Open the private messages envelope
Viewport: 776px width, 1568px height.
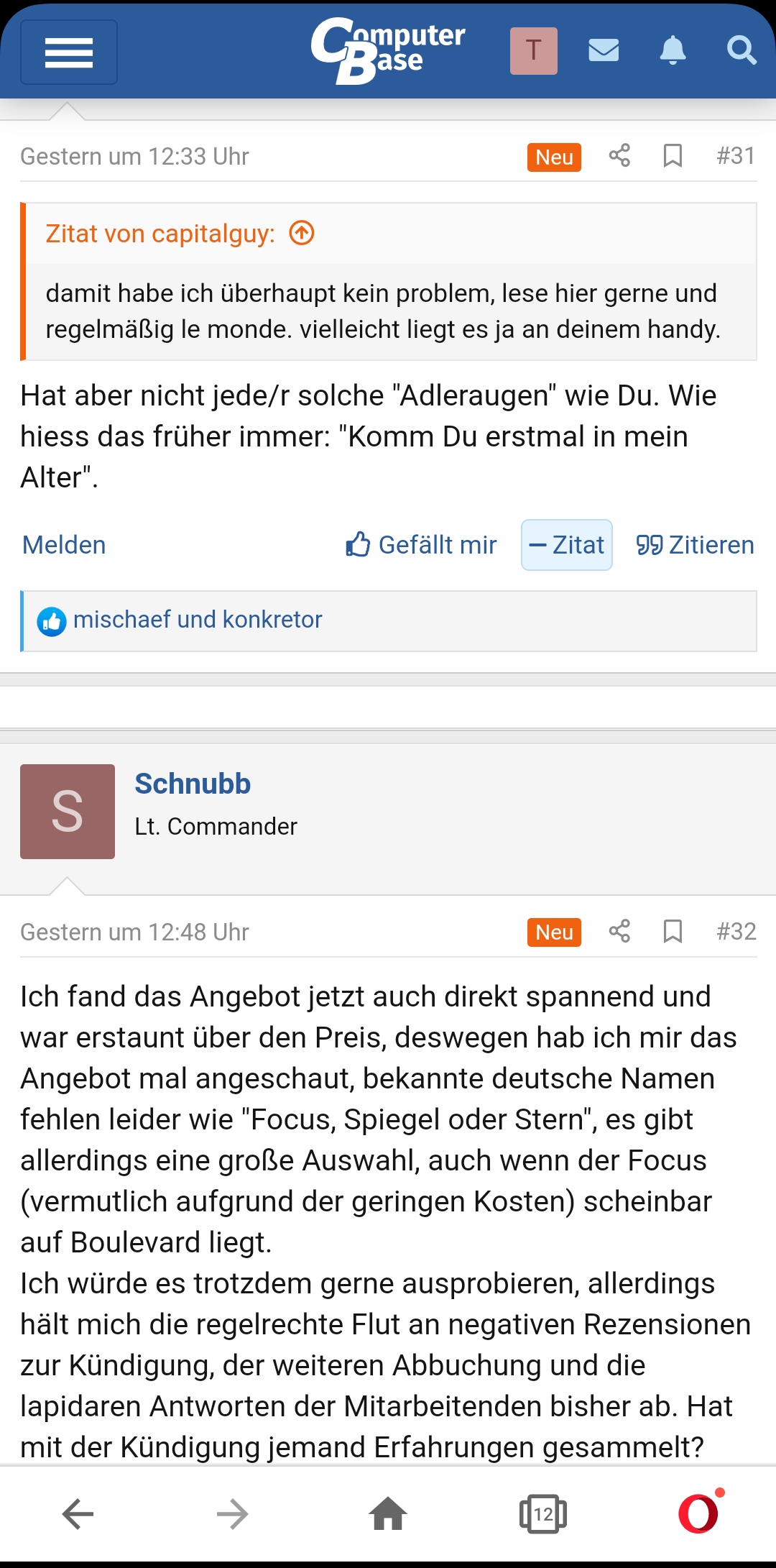(604, 50)
